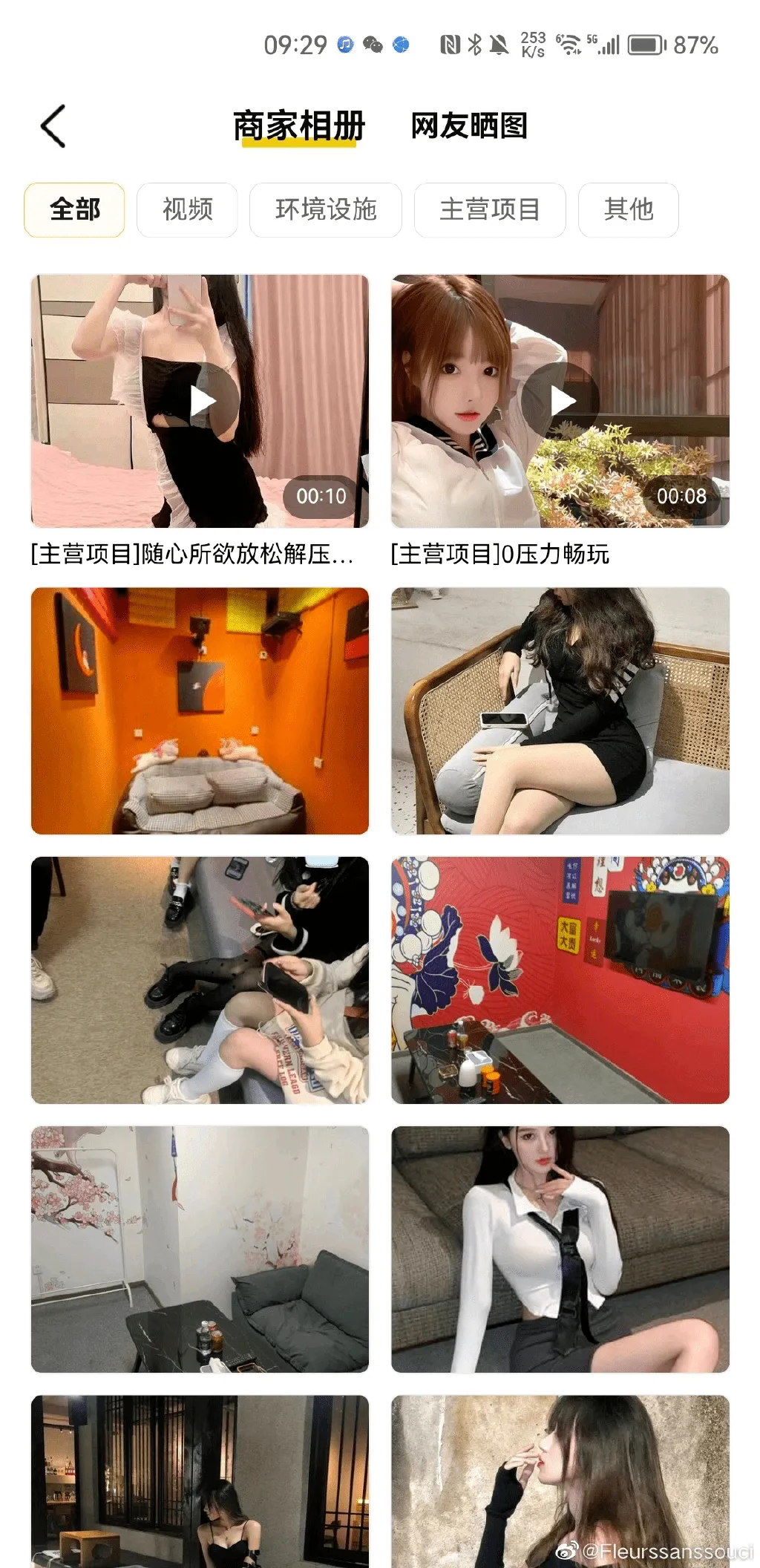Open the photo with white shirt and tie

point(560,1249)
